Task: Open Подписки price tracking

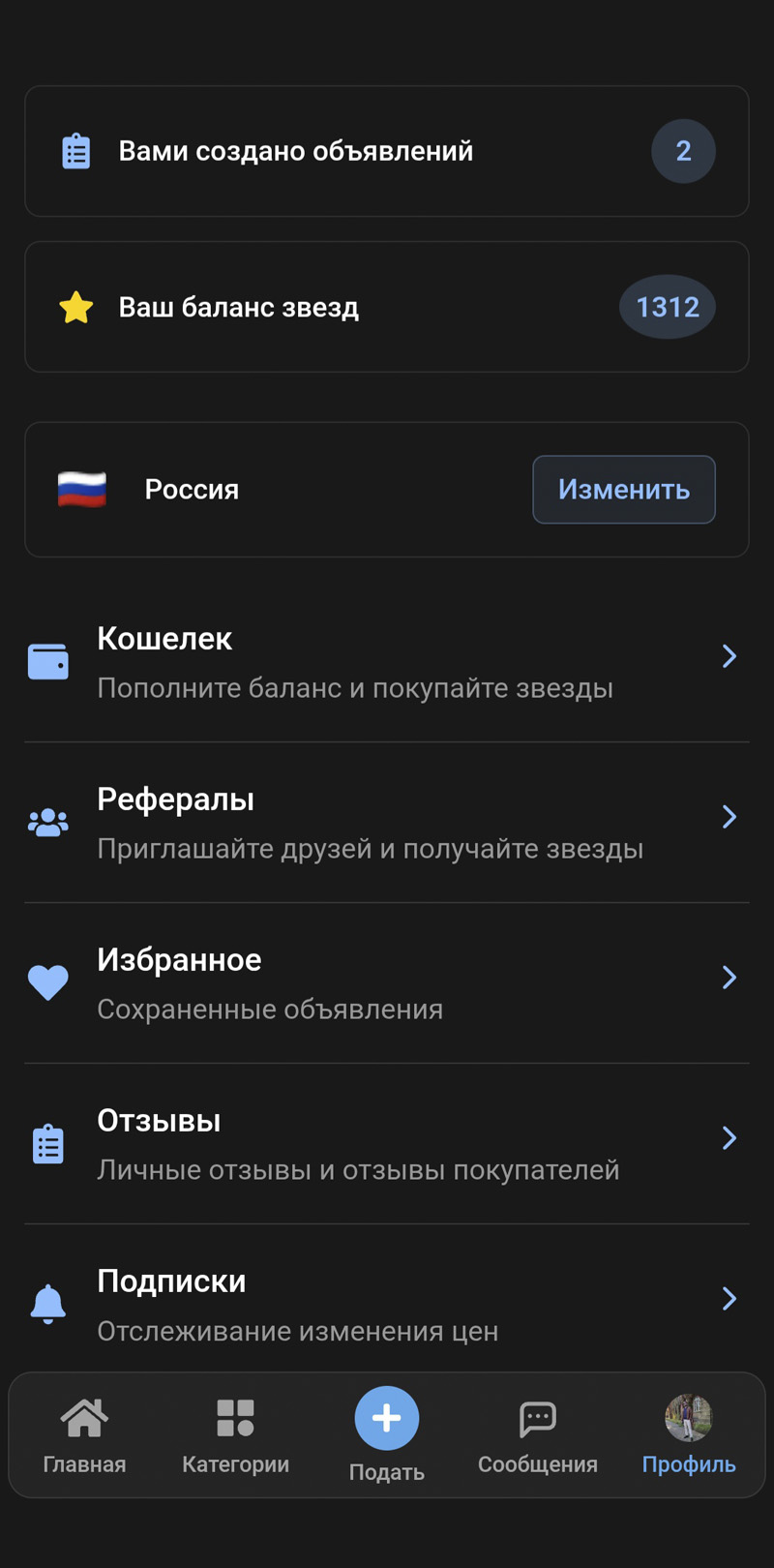Action: click(387, 1303)
